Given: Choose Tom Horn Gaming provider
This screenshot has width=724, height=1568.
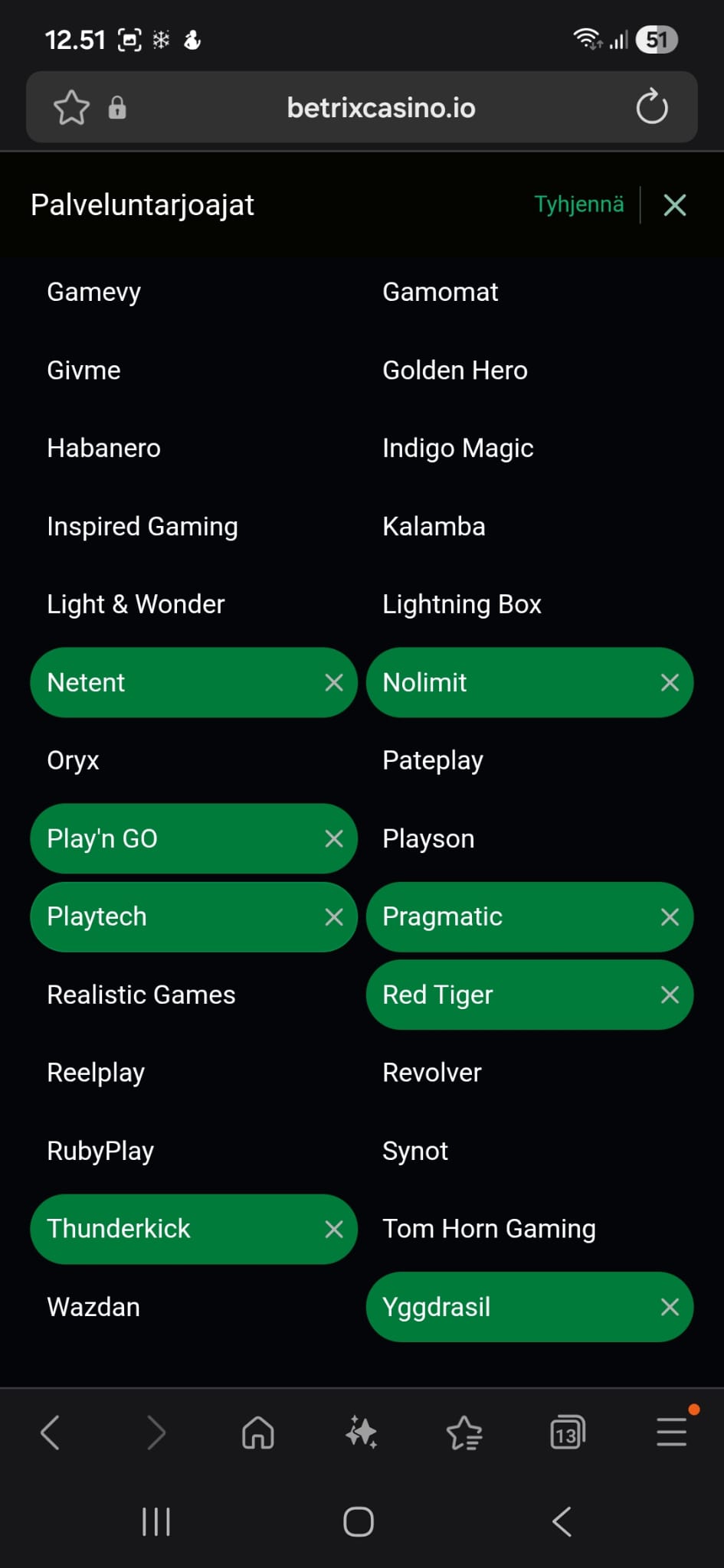Looking at the screenshot, I should point(489,1230).
